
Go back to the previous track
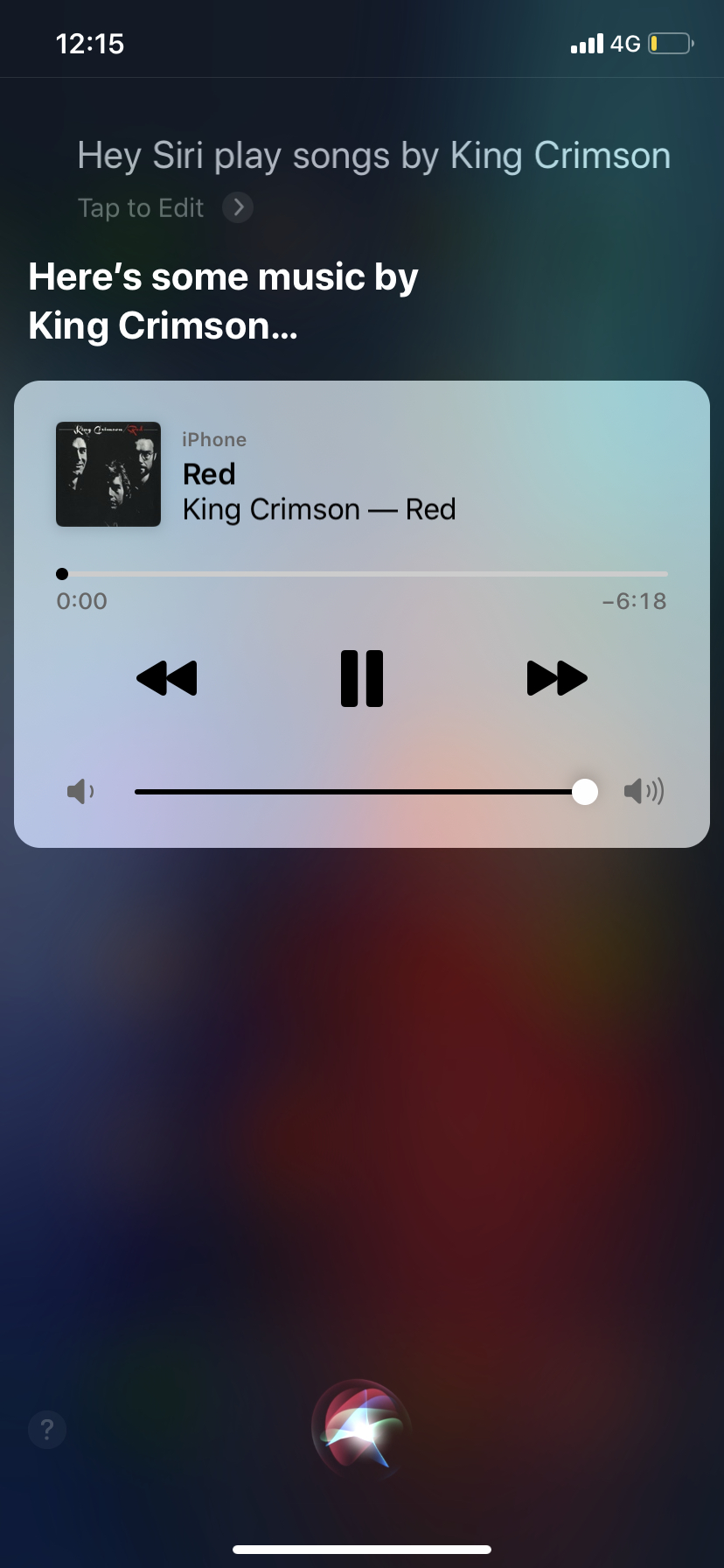click(x=167, y=678)
